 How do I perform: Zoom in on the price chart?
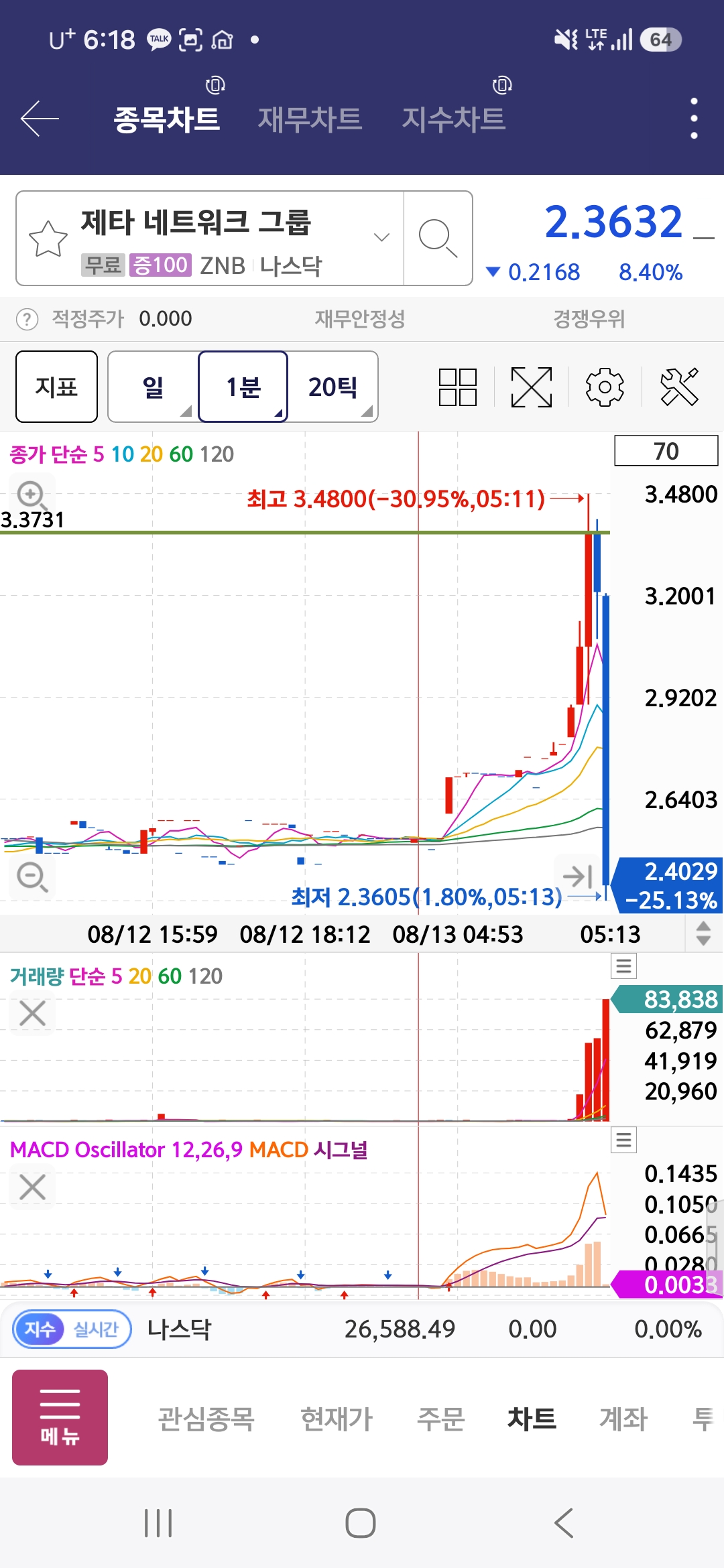pyautogui.click(x=32, y=496)
